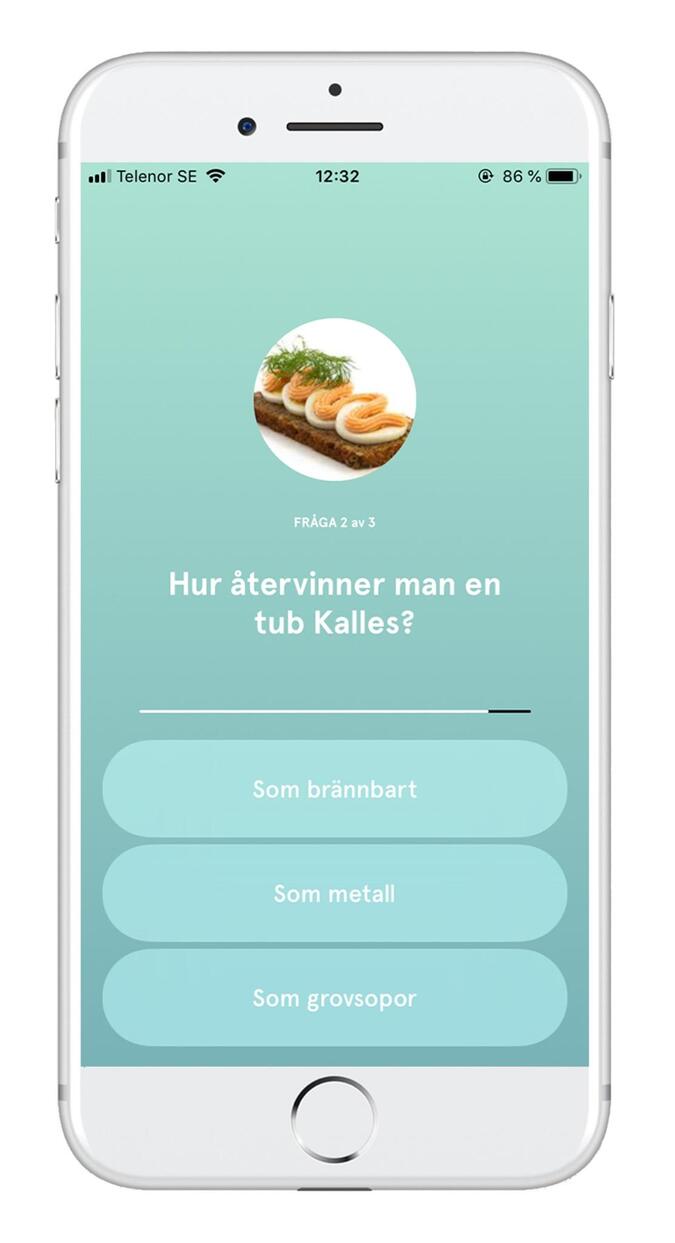Select the answer Som brännbart
The width and height of the screenshot is (675, 1243).
pos(334,789)
